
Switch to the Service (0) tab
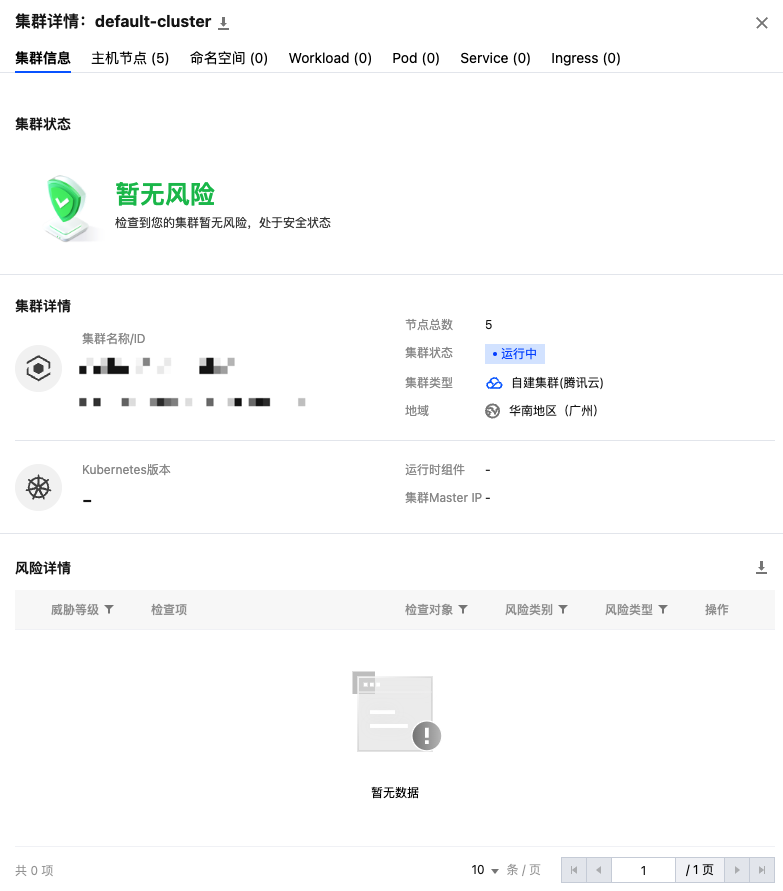coord(495,58)
